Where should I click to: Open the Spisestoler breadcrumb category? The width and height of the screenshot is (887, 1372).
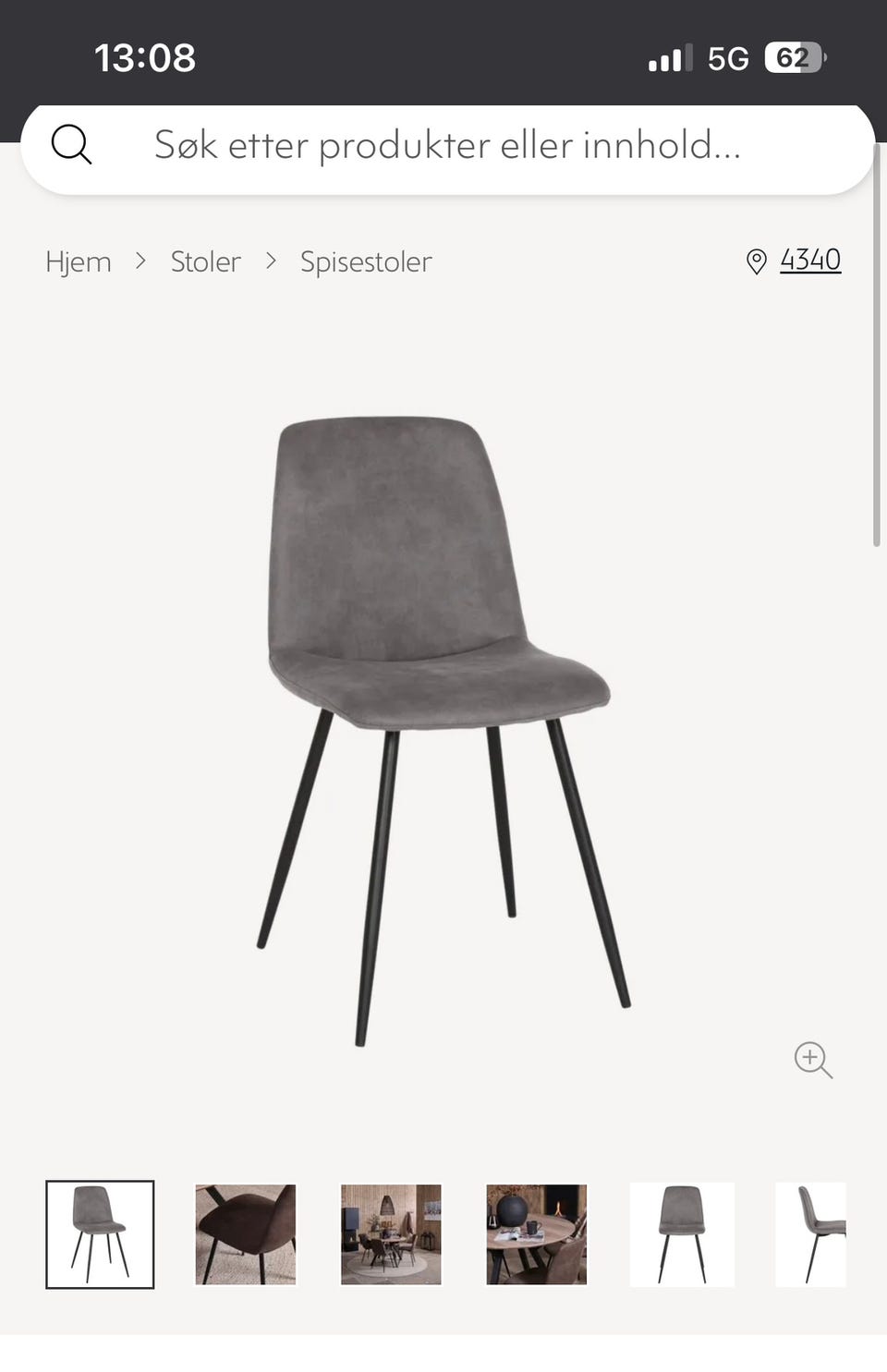366,262
